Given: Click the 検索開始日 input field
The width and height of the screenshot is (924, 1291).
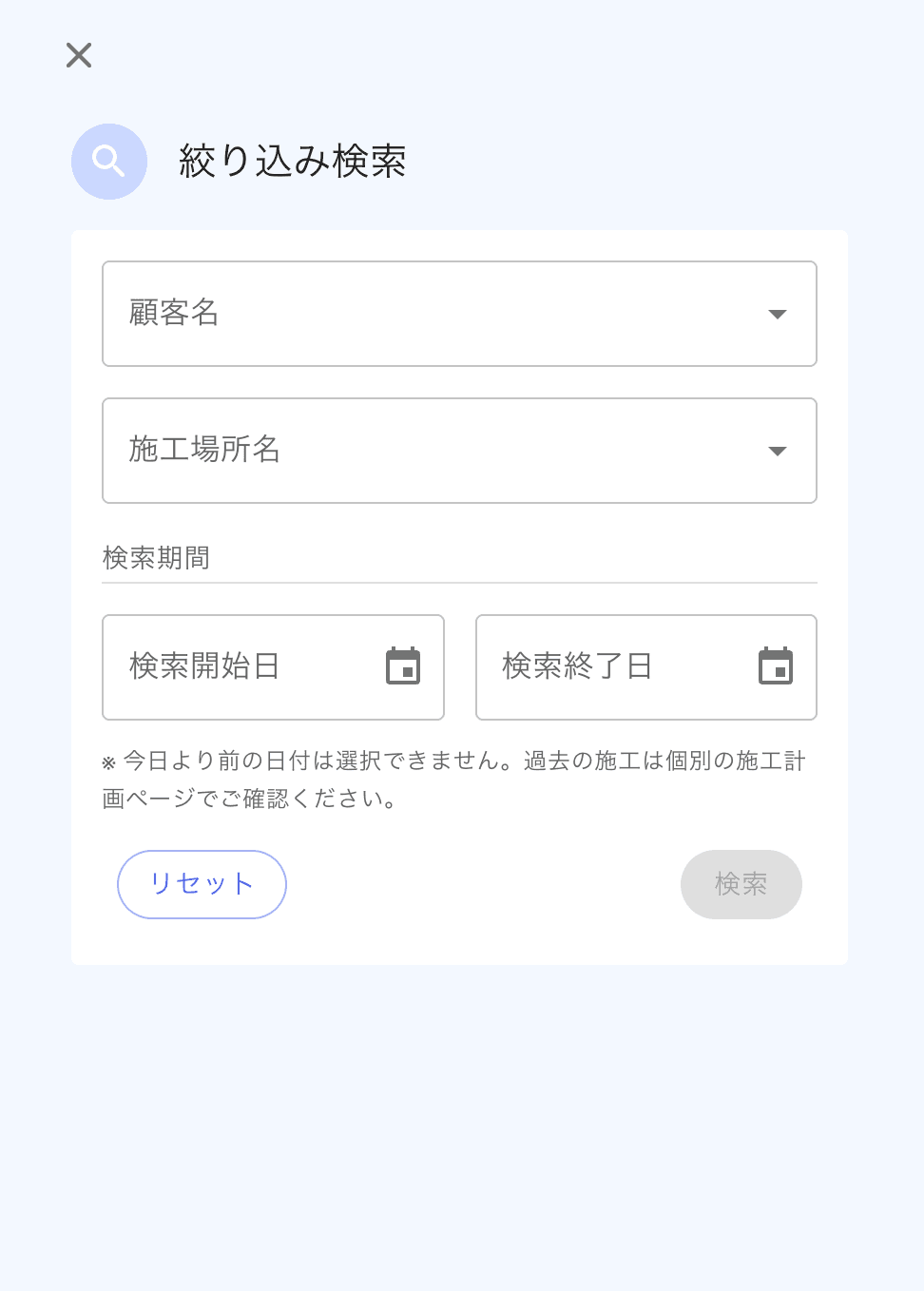Looking at the screenshot, I should tap(238, 666).
